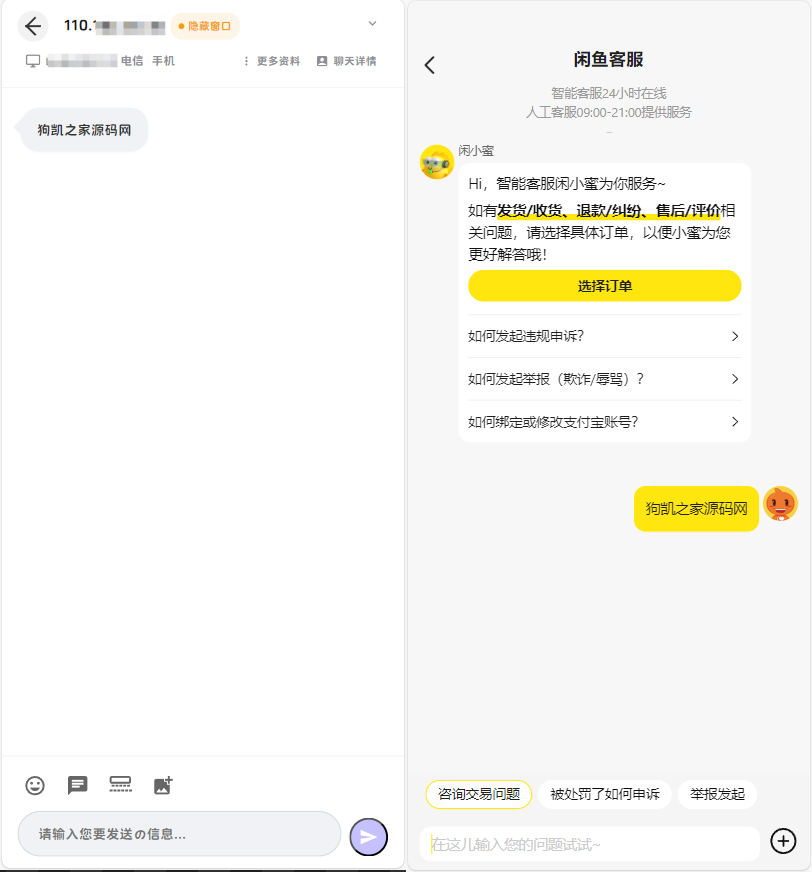Expand 如何发起举报（欺诈/辱骂）question

coord(604,379)
